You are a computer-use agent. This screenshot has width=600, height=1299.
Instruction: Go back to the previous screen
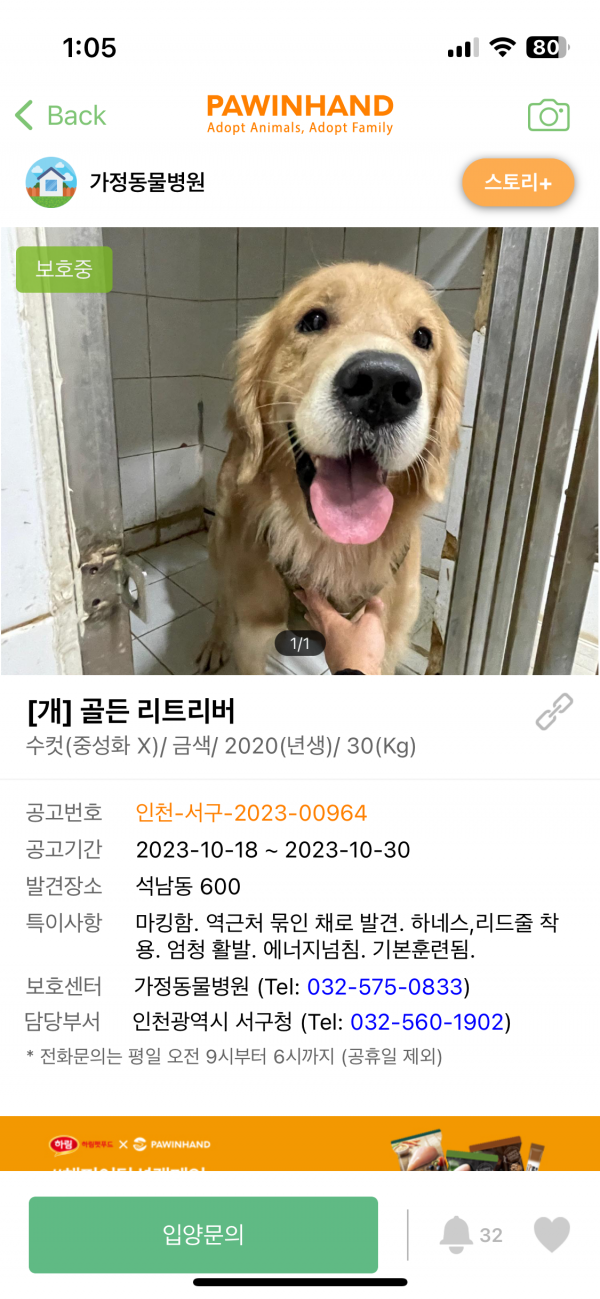60,115
